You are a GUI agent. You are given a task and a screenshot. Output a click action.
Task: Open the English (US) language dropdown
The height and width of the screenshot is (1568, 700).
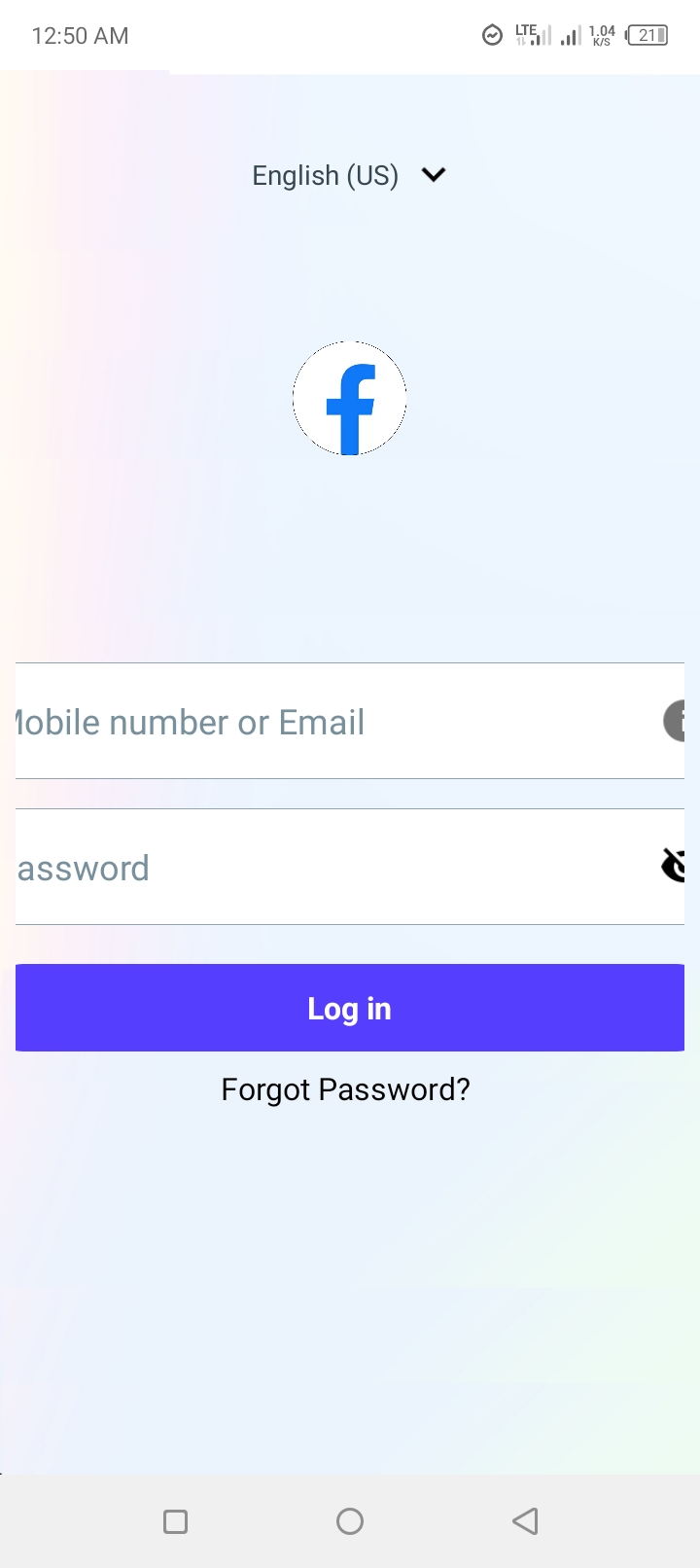(349, 175)
